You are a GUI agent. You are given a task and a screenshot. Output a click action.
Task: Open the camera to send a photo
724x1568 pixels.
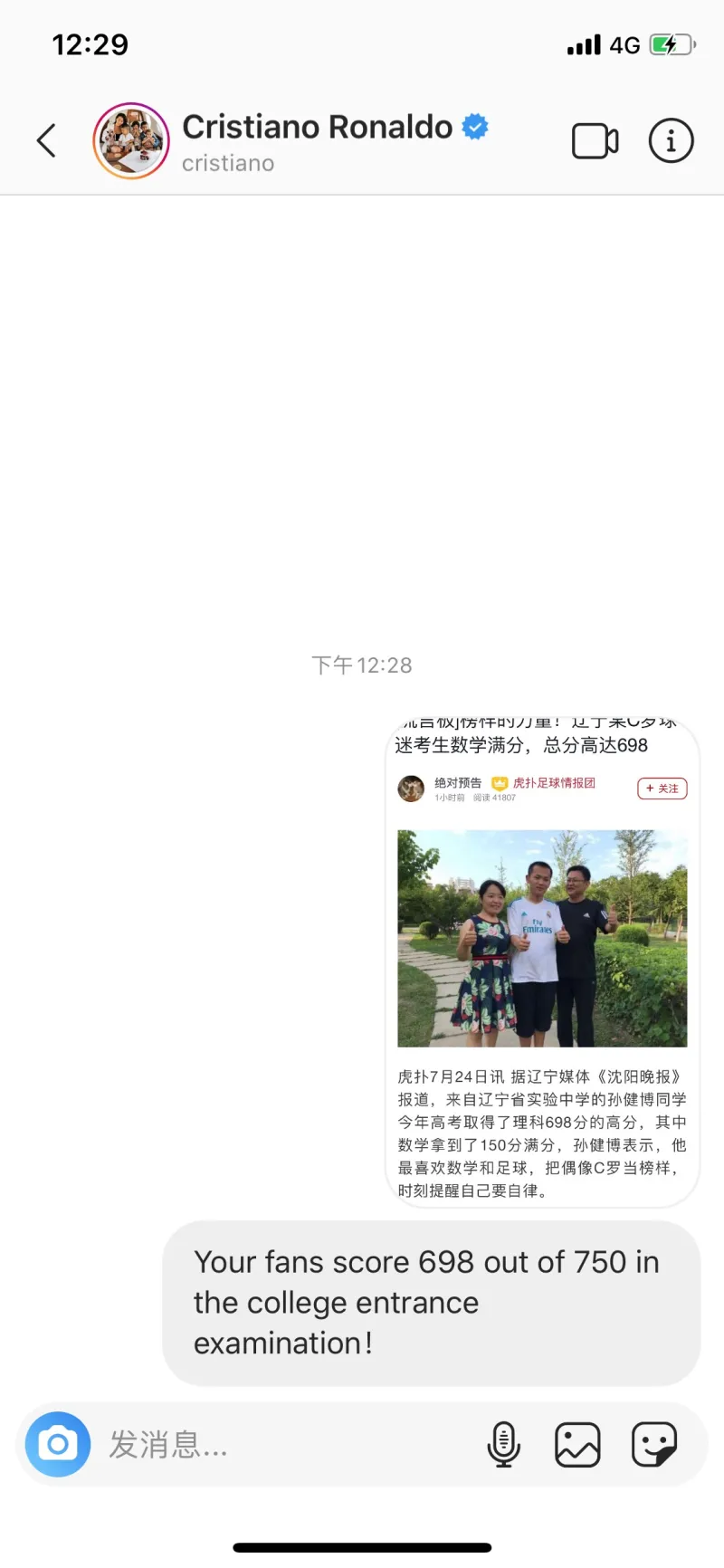58,1444
